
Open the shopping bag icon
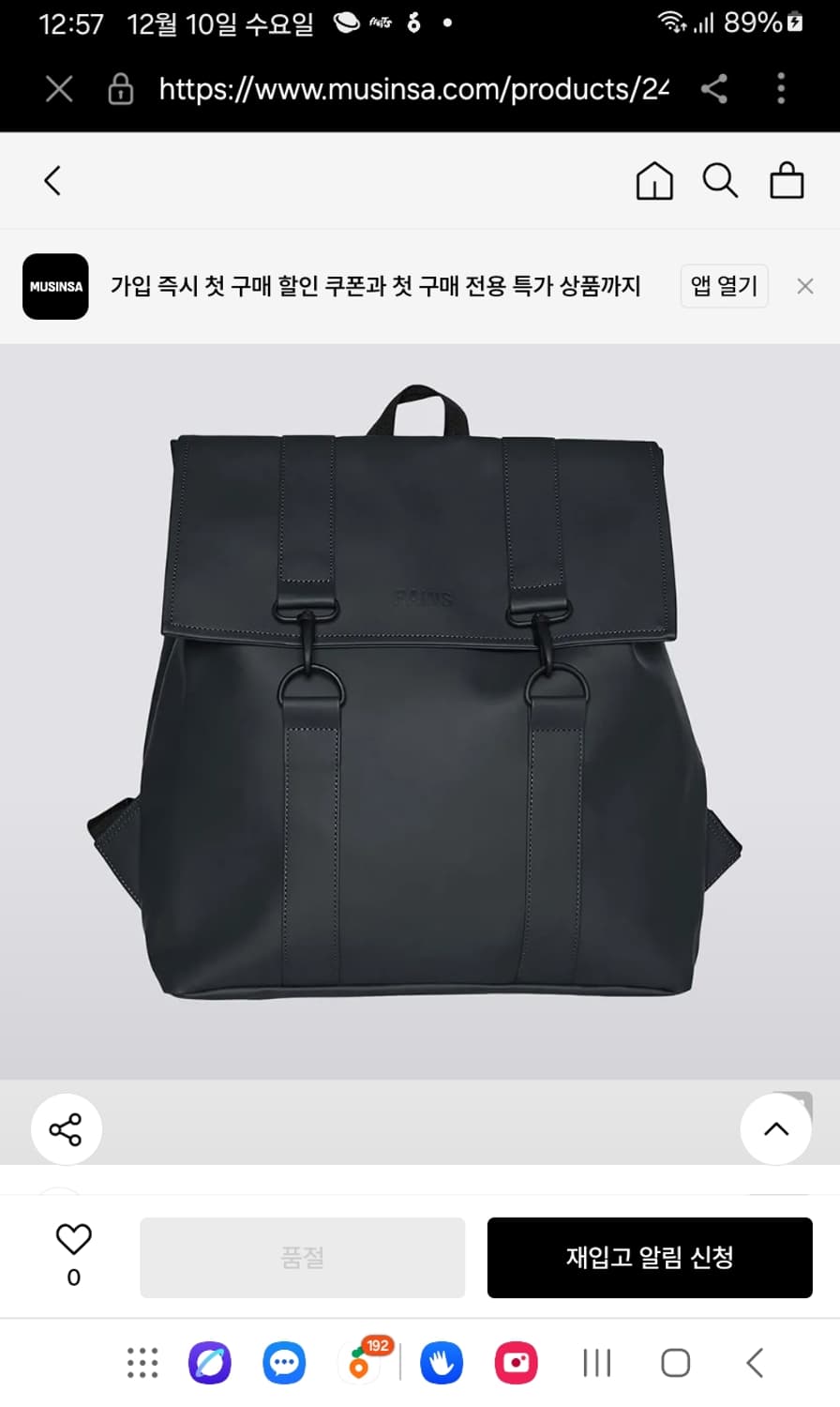click(787, 181)
